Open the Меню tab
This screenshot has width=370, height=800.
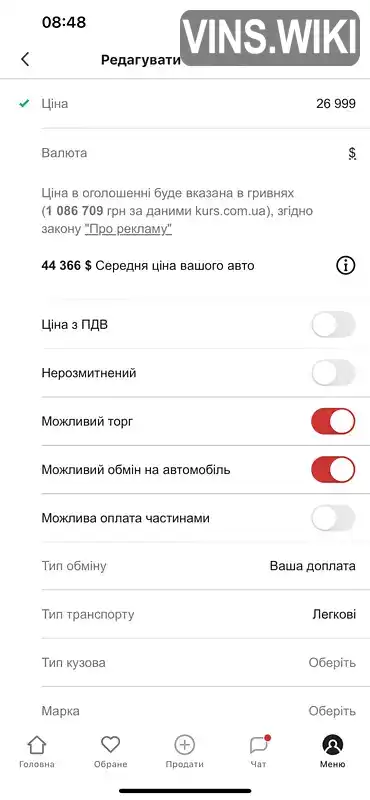coord(333,752)
